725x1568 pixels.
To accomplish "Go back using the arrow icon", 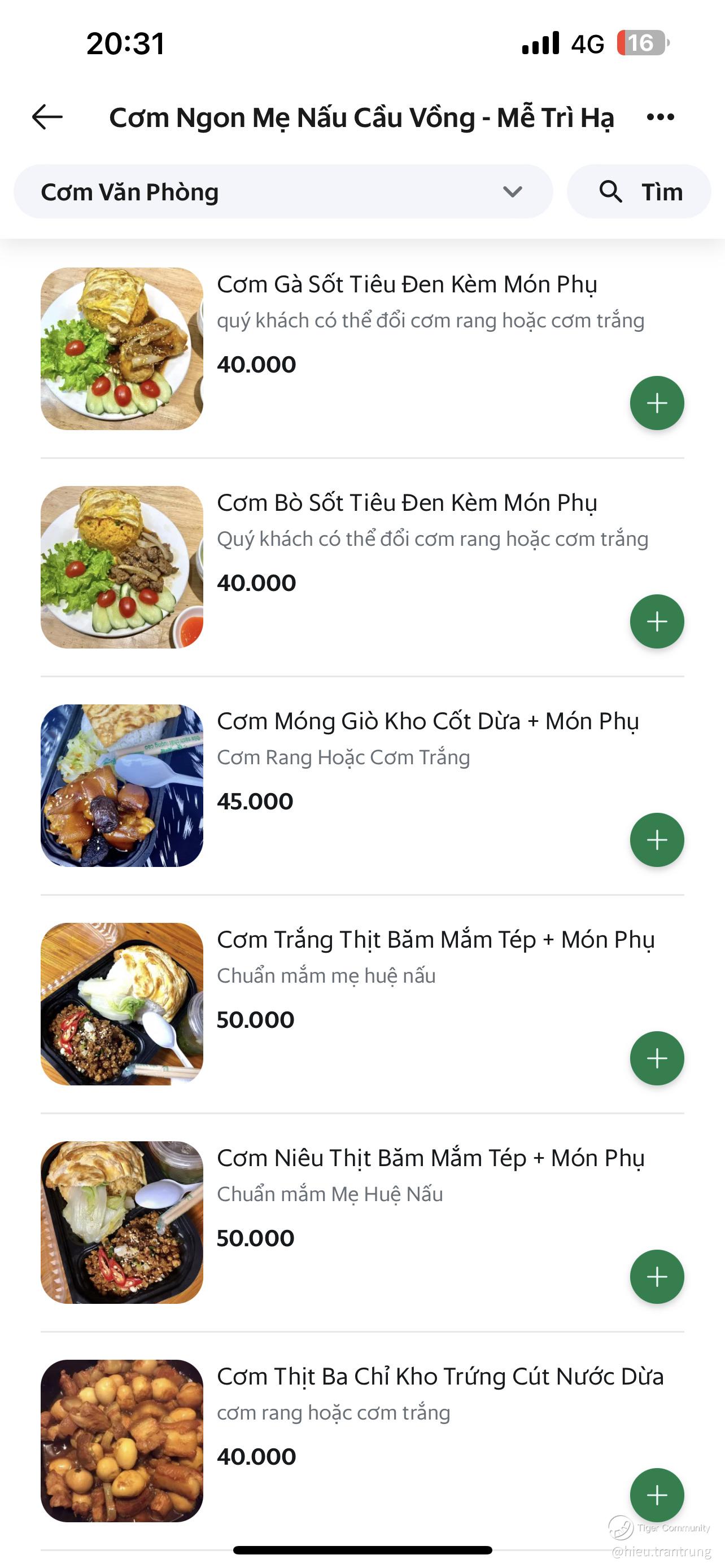I will tap(47, 117).
